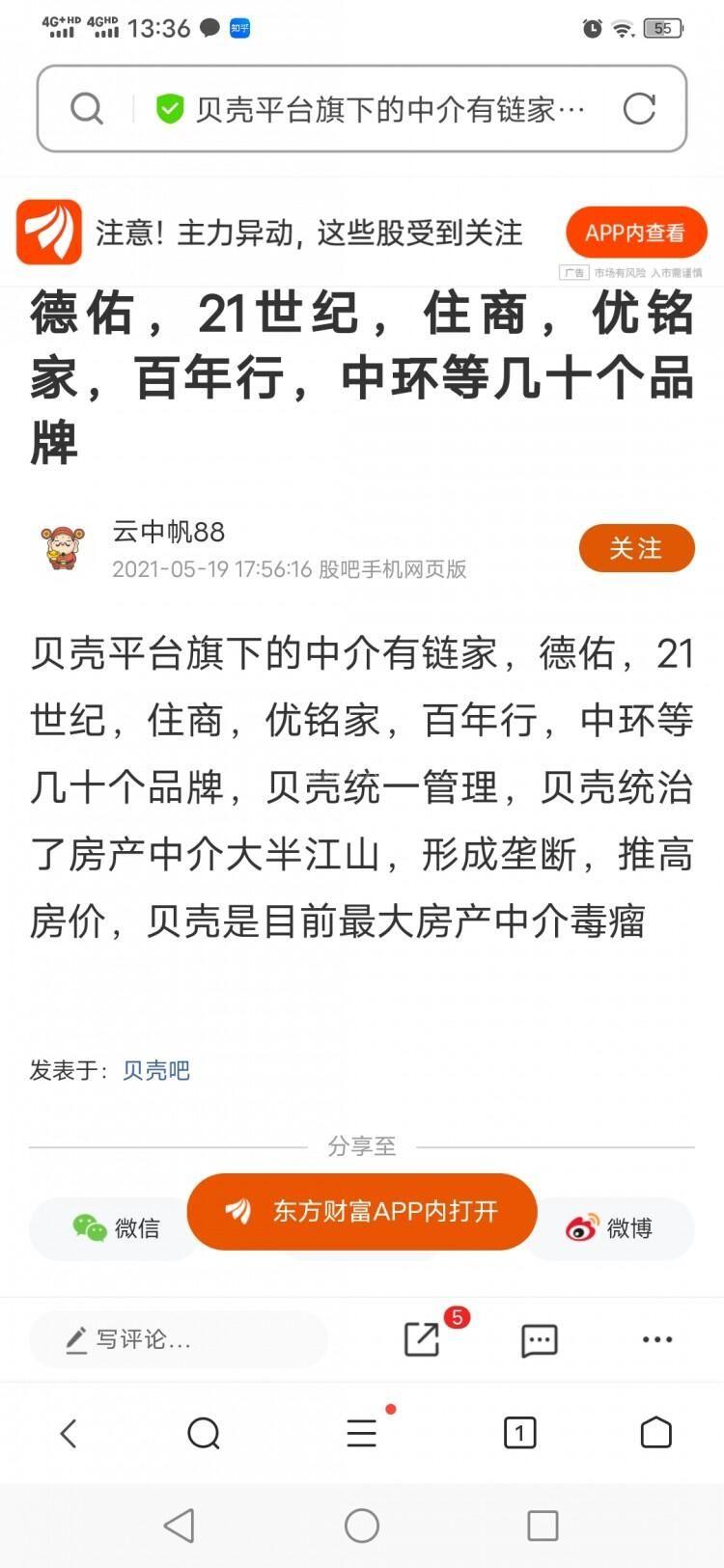Open in 东方财富APP

click(x=362, y=1211)
